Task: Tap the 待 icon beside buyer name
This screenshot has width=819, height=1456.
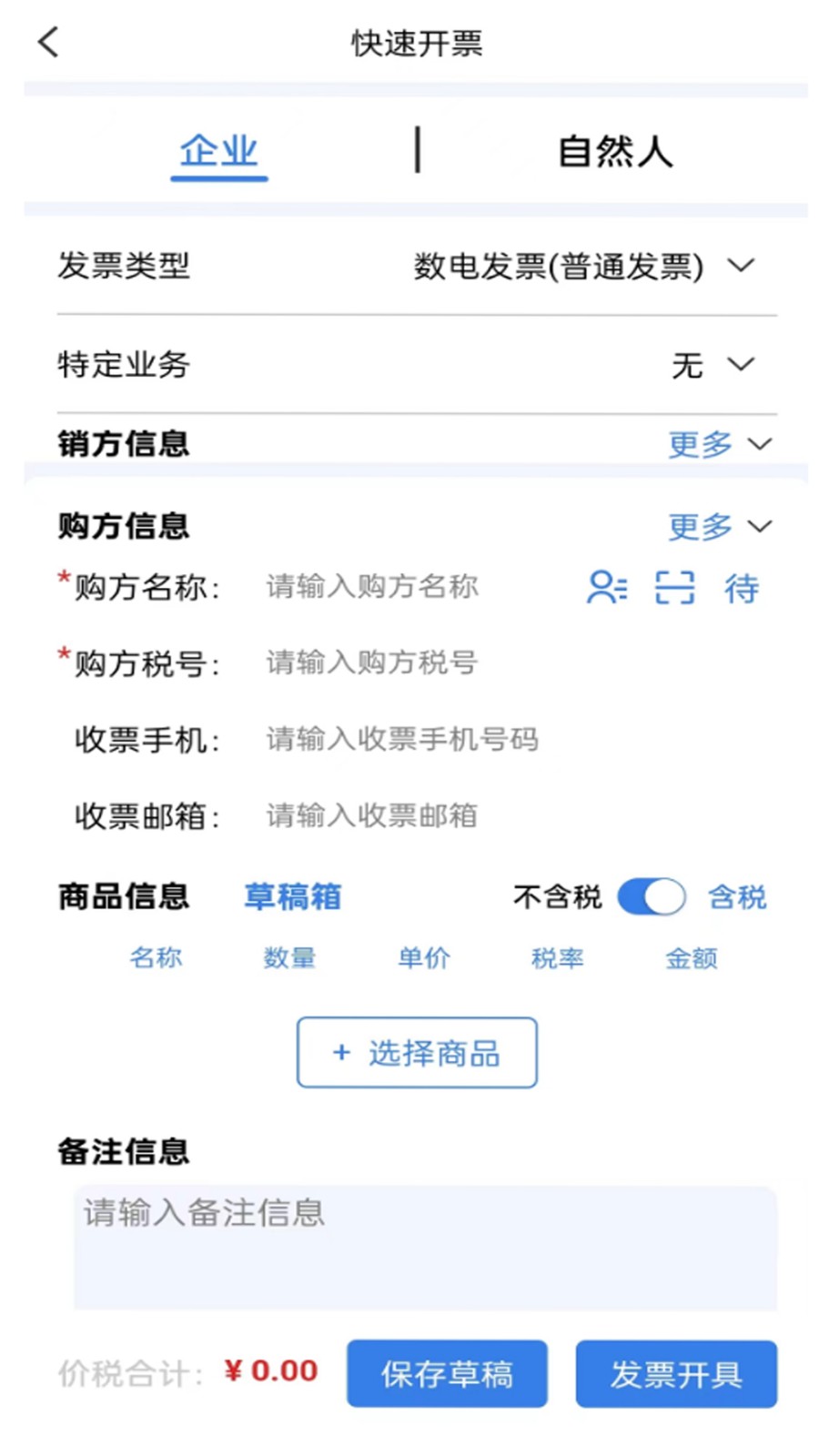Action: (742, 590)
